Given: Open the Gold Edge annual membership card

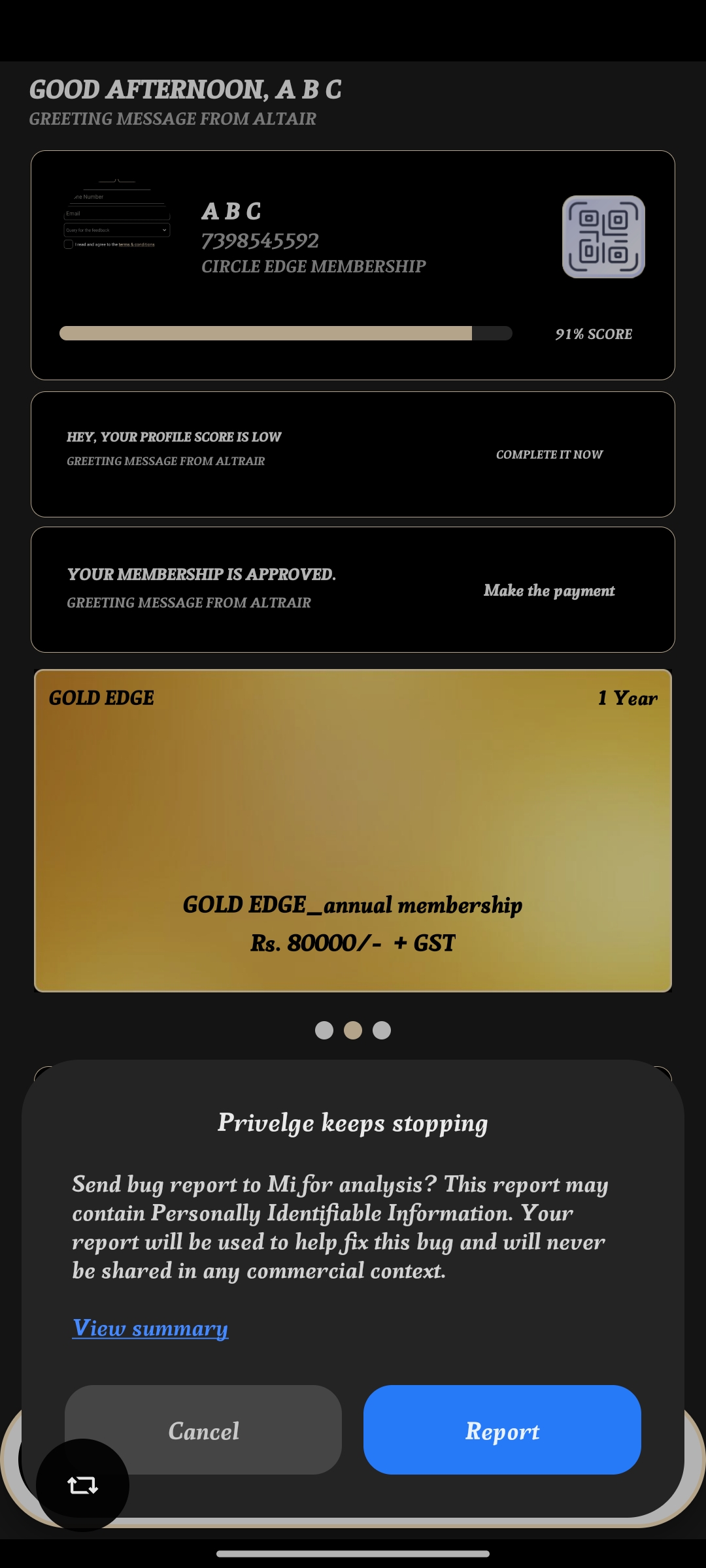Looking at the screenshot, I should [x=353, y=830].
